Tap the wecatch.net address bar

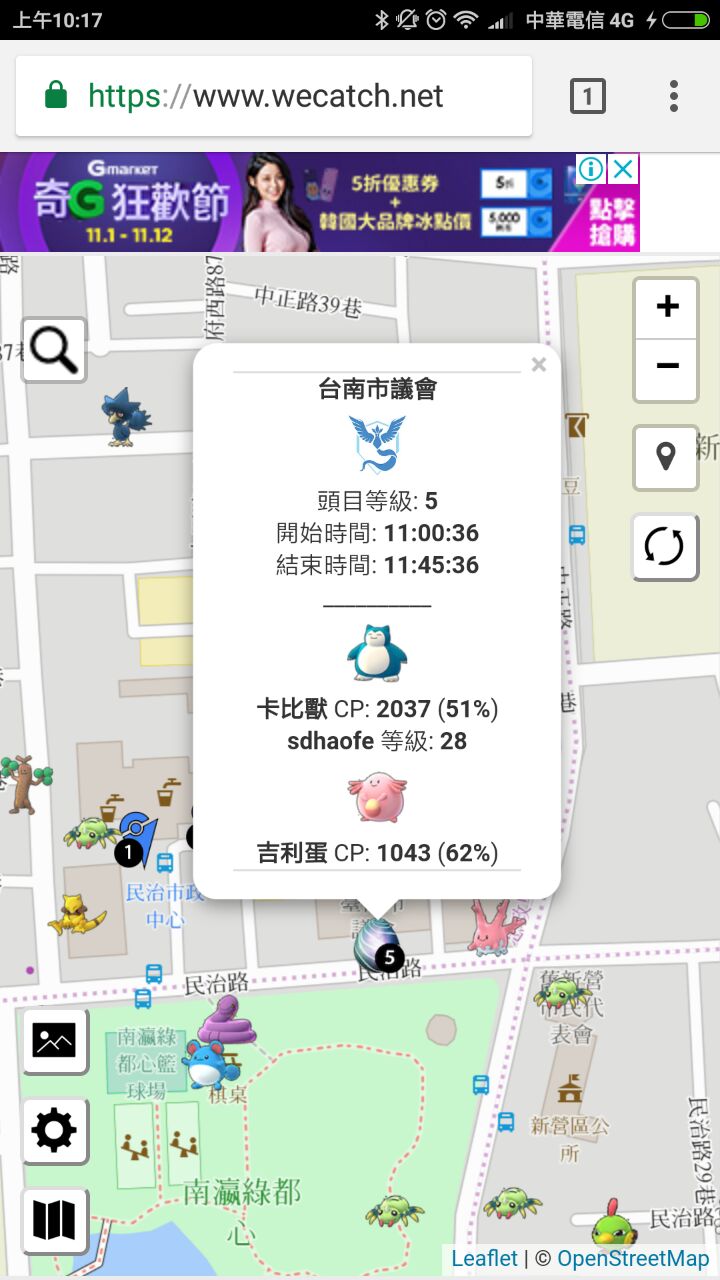pyautogui.click(x=265, y=97)
